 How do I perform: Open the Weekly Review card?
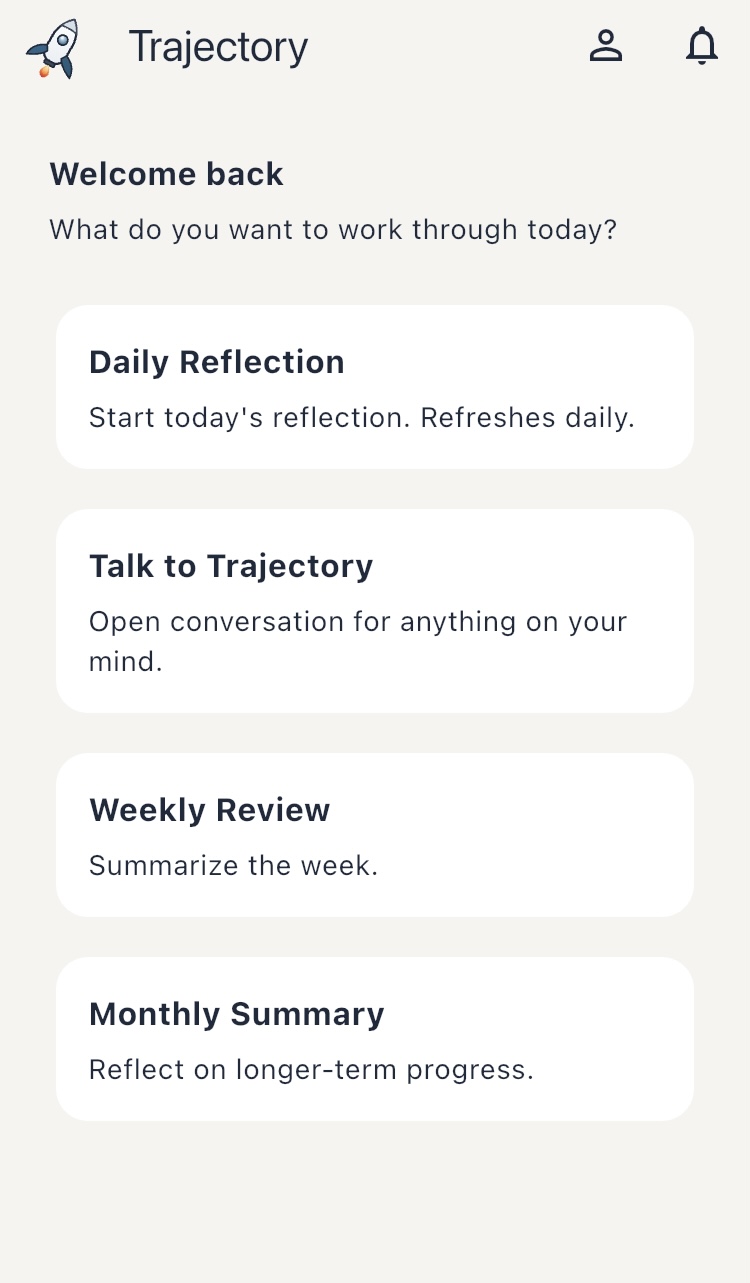pos(375,835)
